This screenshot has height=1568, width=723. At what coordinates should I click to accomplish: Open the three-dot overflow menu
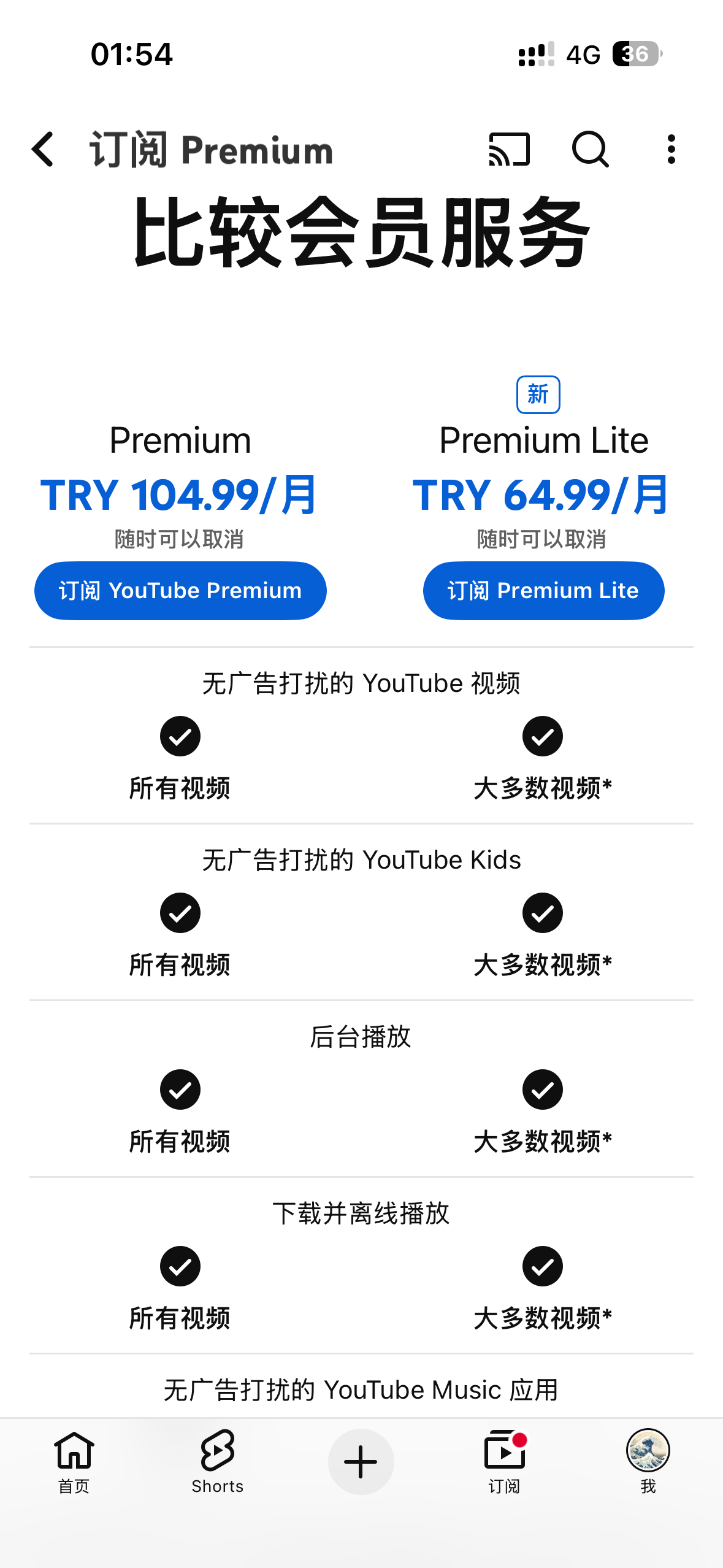coord(671,149)
